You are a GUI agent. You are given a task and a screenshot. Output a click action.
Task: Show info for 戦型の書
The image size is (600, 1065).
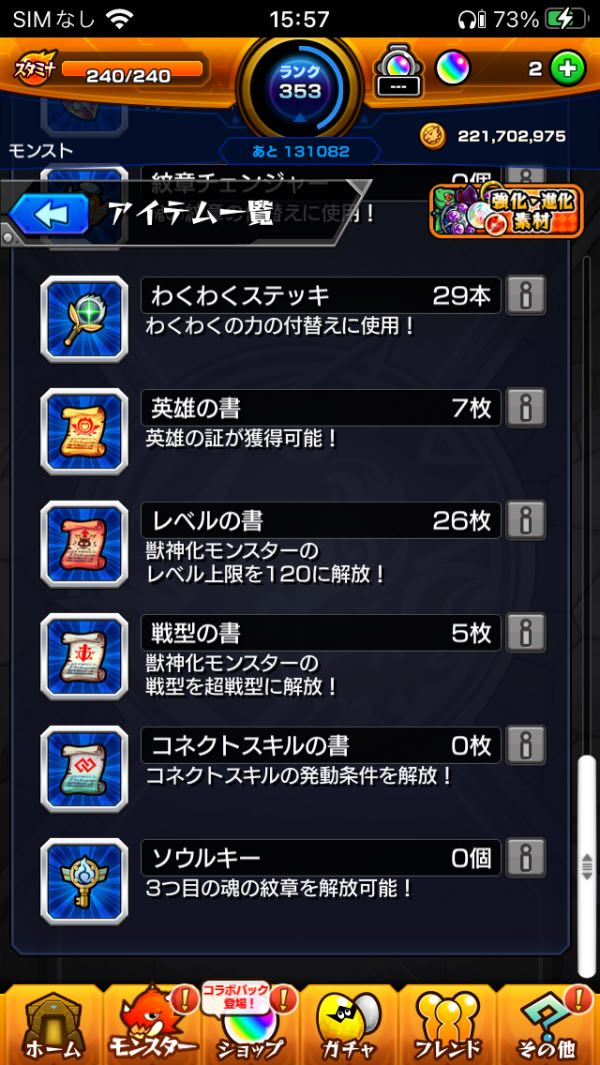pos(526,633)
